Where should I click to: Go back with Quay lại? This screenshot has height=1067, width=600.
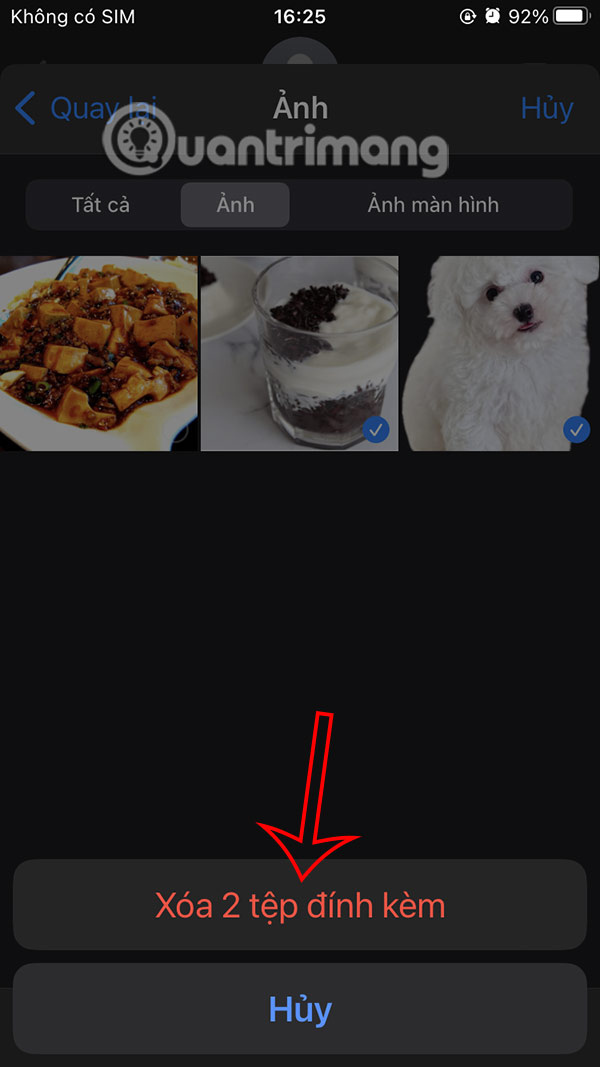pyautogui.click(x=85, y=108)
